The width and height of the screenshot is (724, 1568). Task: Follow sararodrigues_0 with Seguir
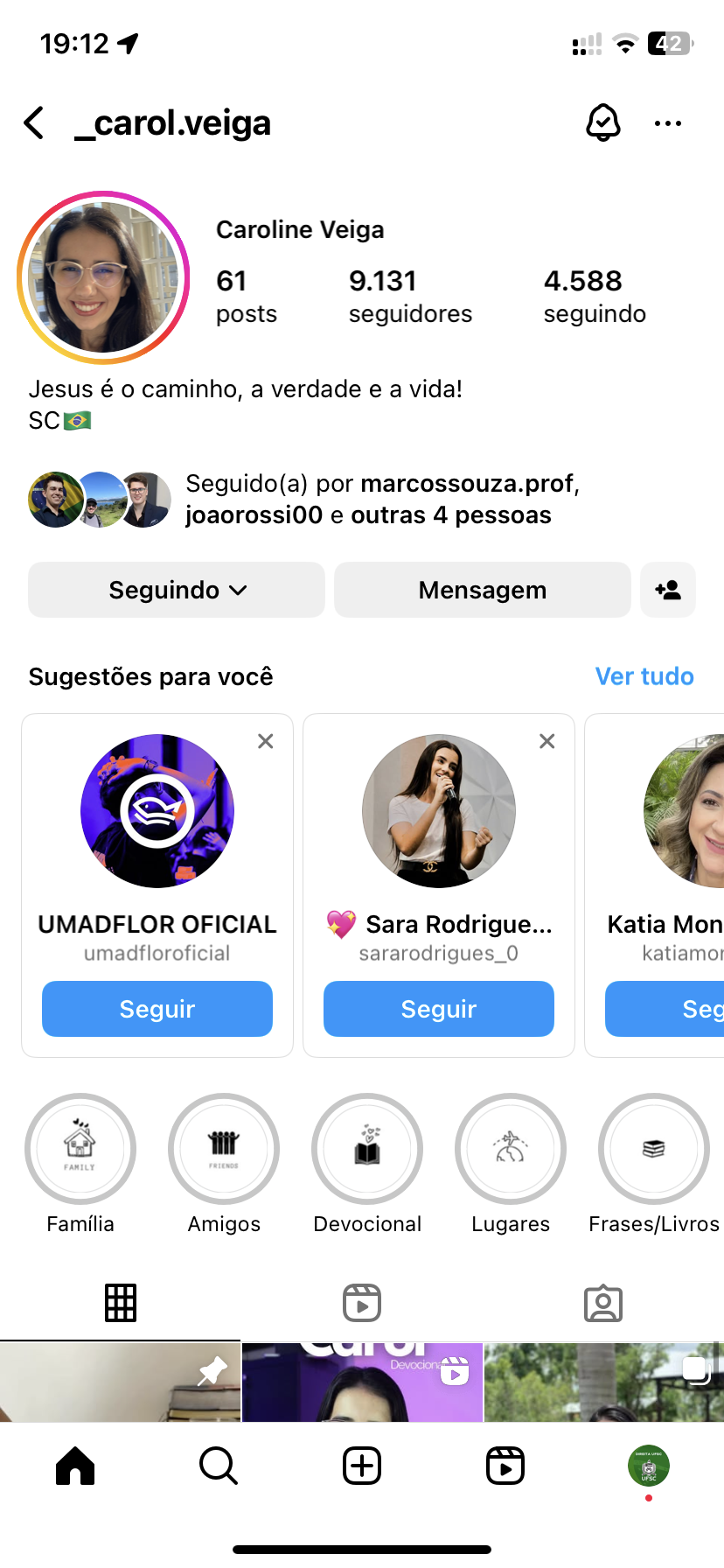point(439,1009)
